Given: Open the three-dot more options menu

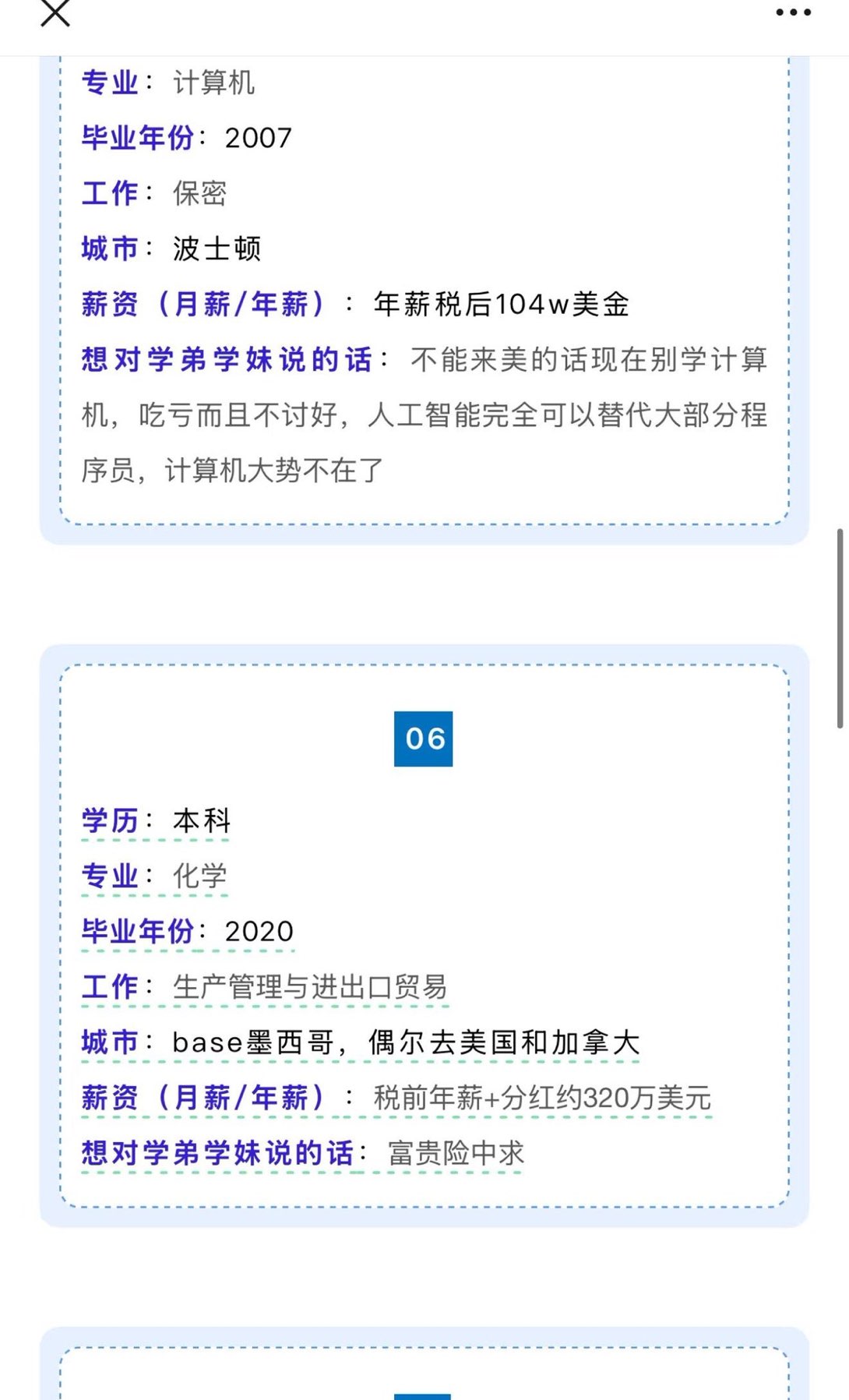Looking at the screenshot, I should 793,12.
